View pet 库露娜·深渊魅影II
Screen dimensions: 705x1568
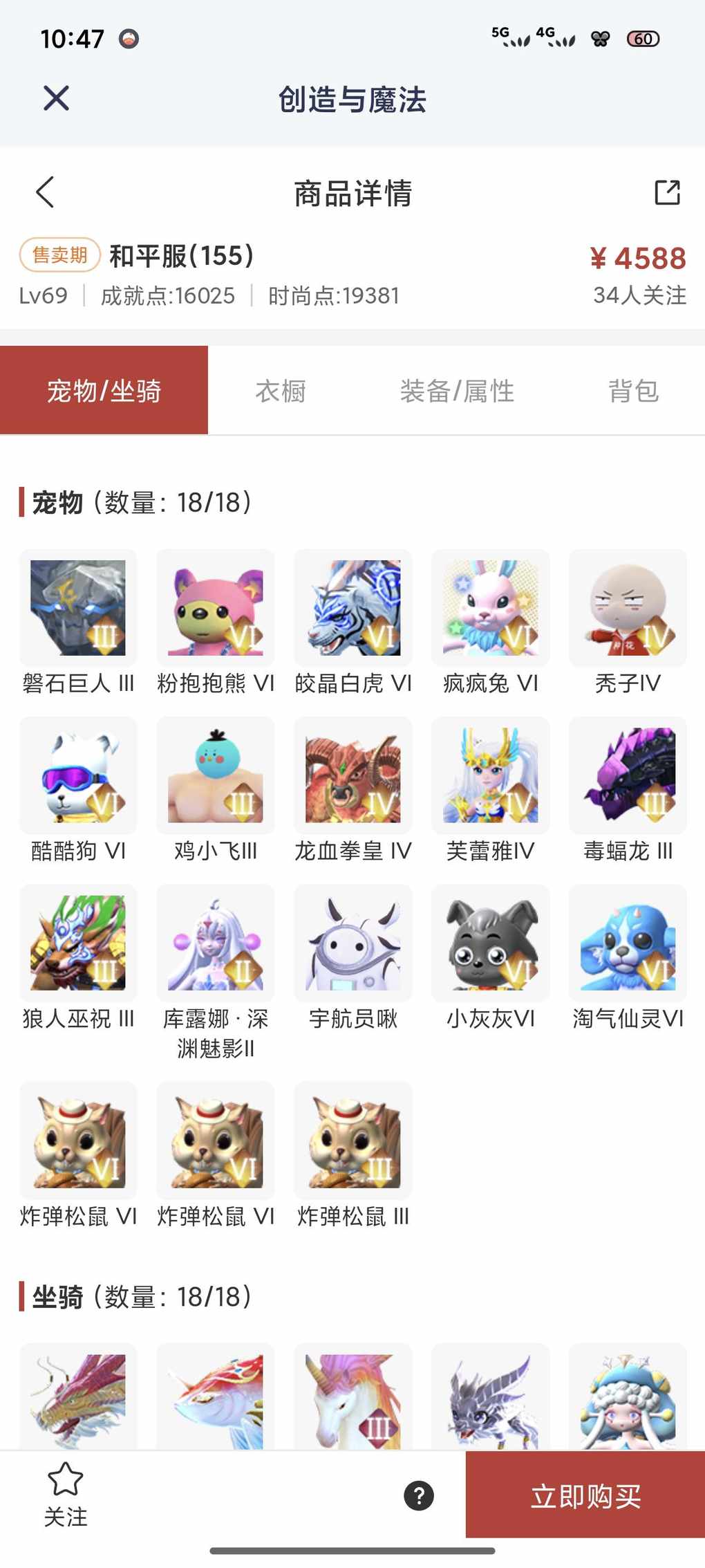[x=216, y=943]
